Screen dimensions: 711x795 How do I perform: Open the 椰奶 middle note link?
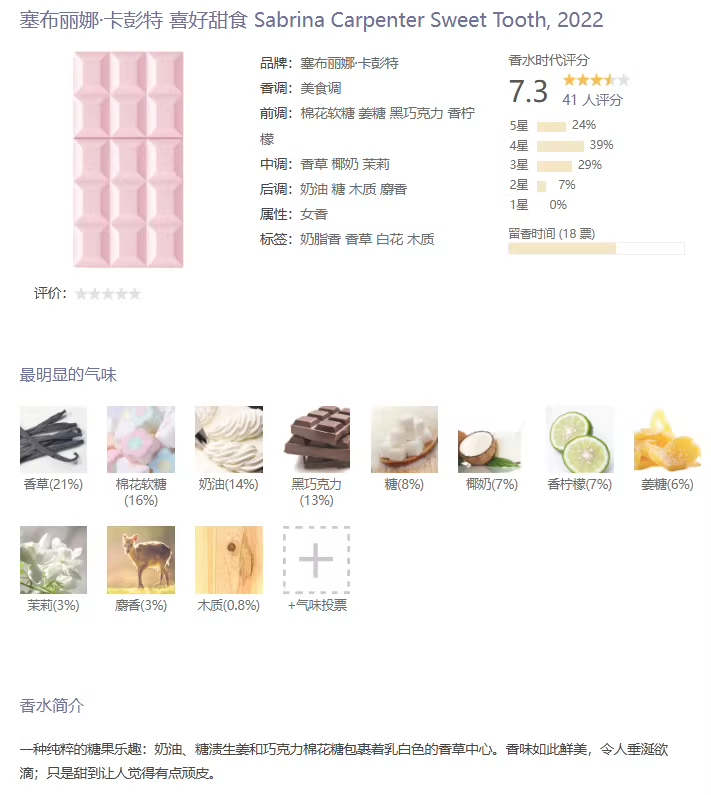pyautogui.click(x=344, y=164)
